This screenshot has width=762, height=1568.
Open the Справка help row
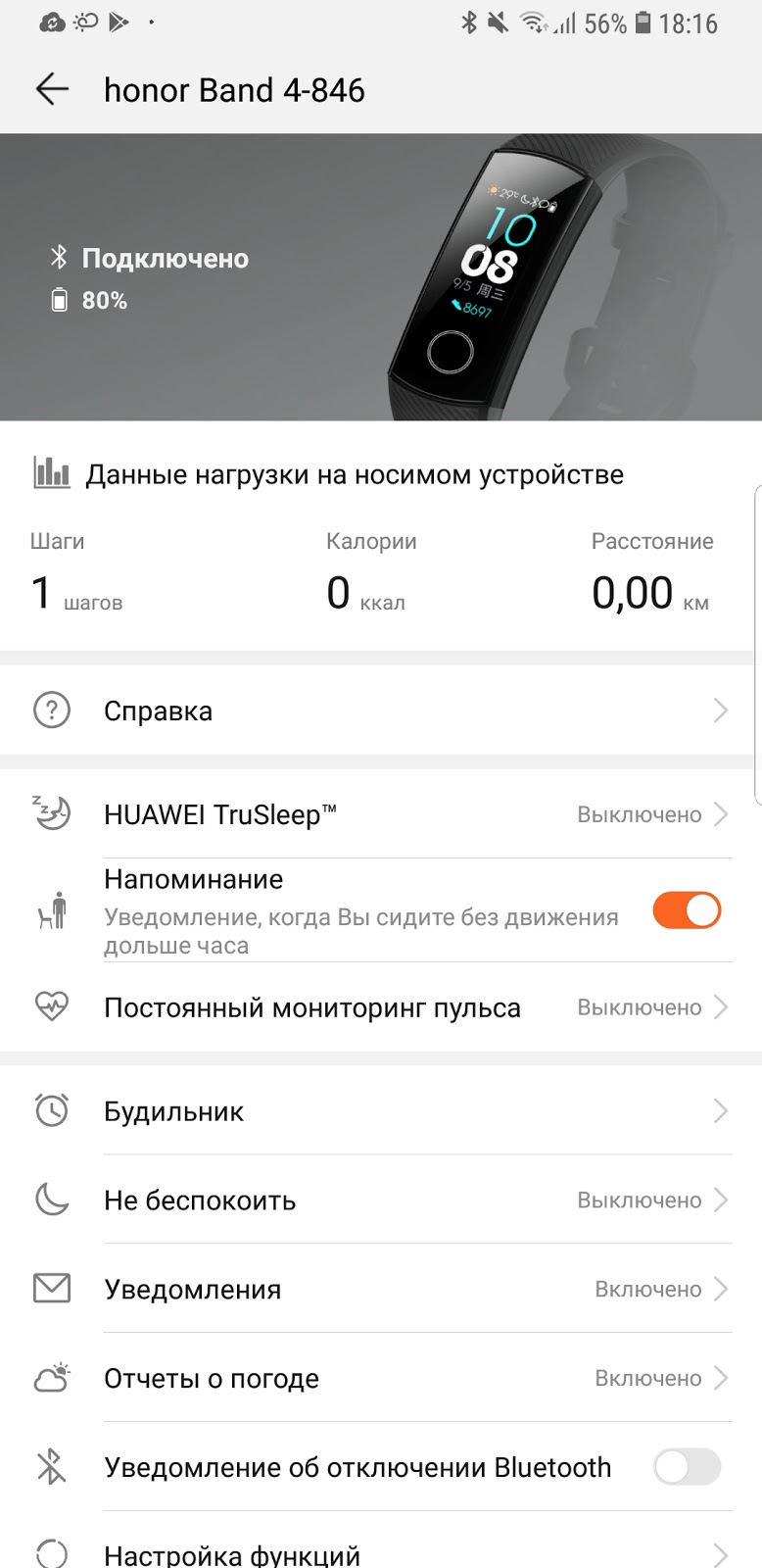[381, 710]
